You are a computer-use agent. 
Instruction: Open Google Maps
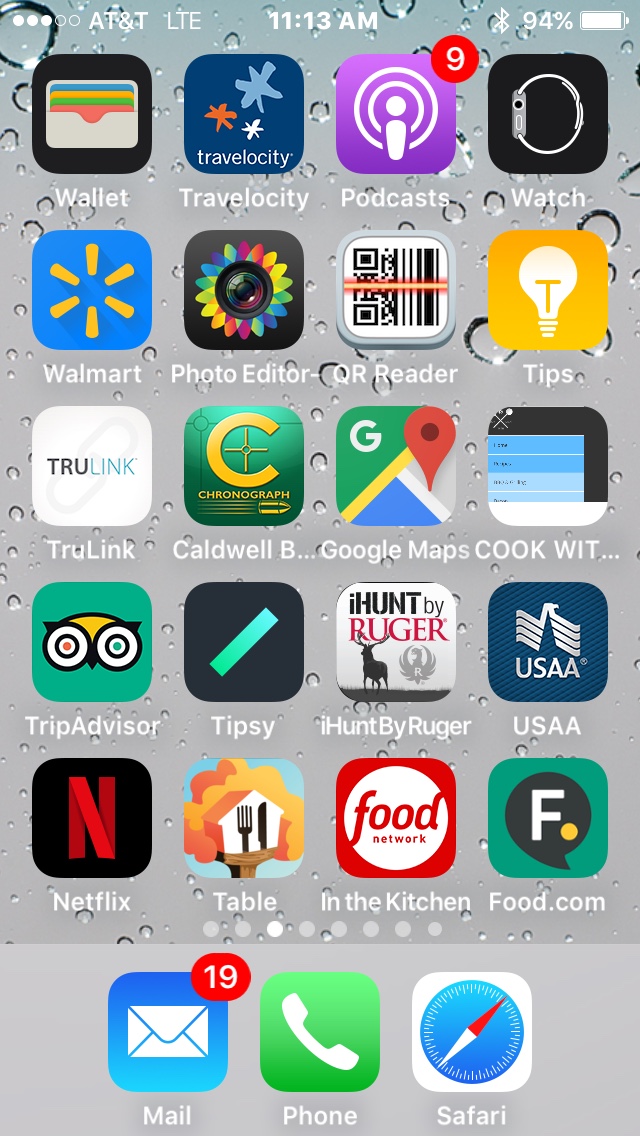(396, 466)
